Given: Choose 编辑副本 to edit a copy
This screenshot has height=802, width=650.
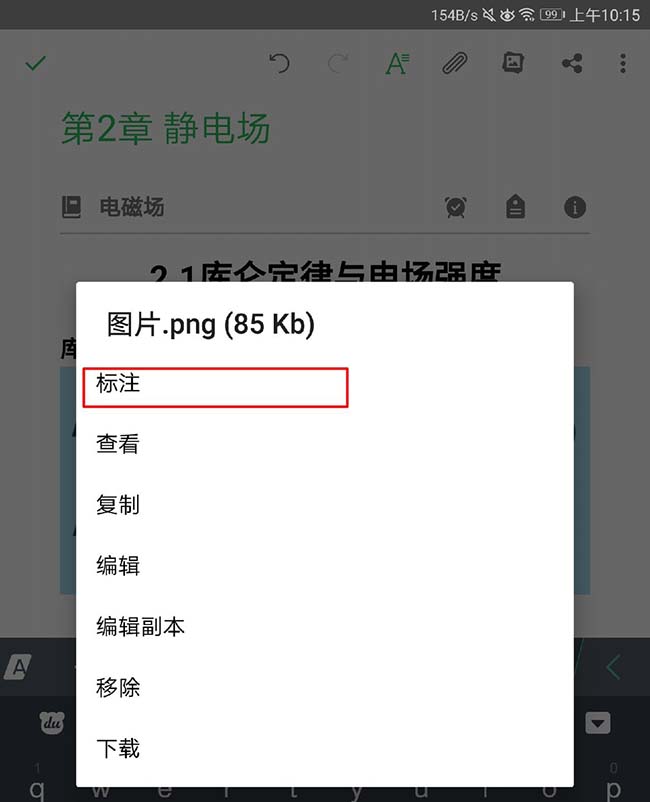Looking at the screenshot, I should (x=140, y=627).
